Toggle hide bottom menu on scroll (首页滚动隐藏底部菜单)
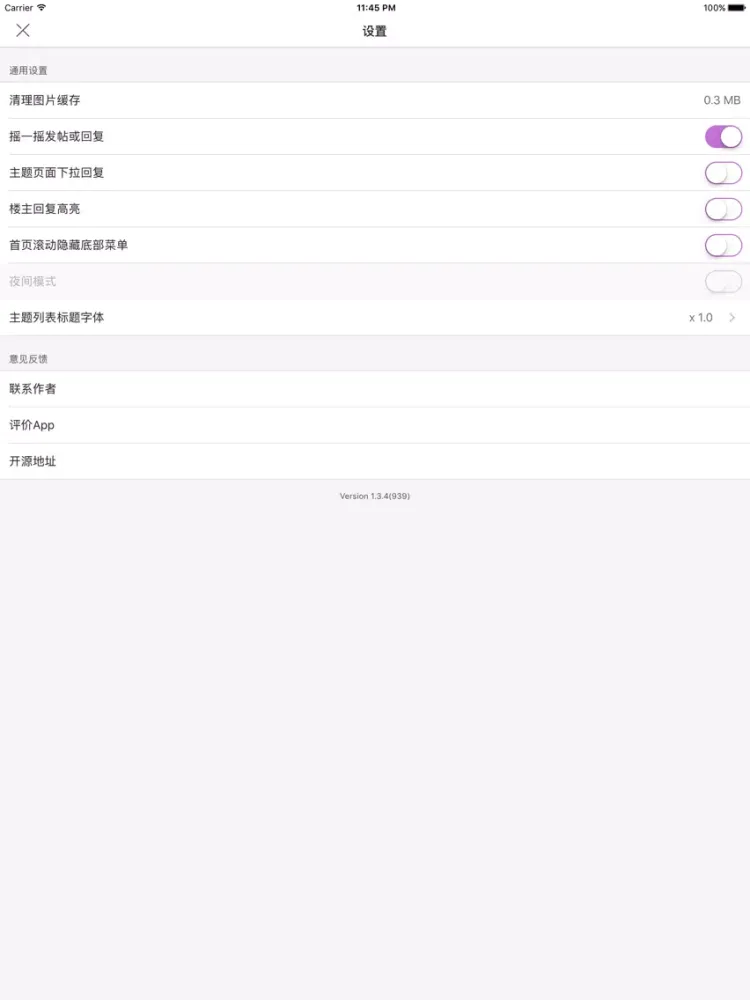This screenshot has height=1000, width=750. point(723,245)
